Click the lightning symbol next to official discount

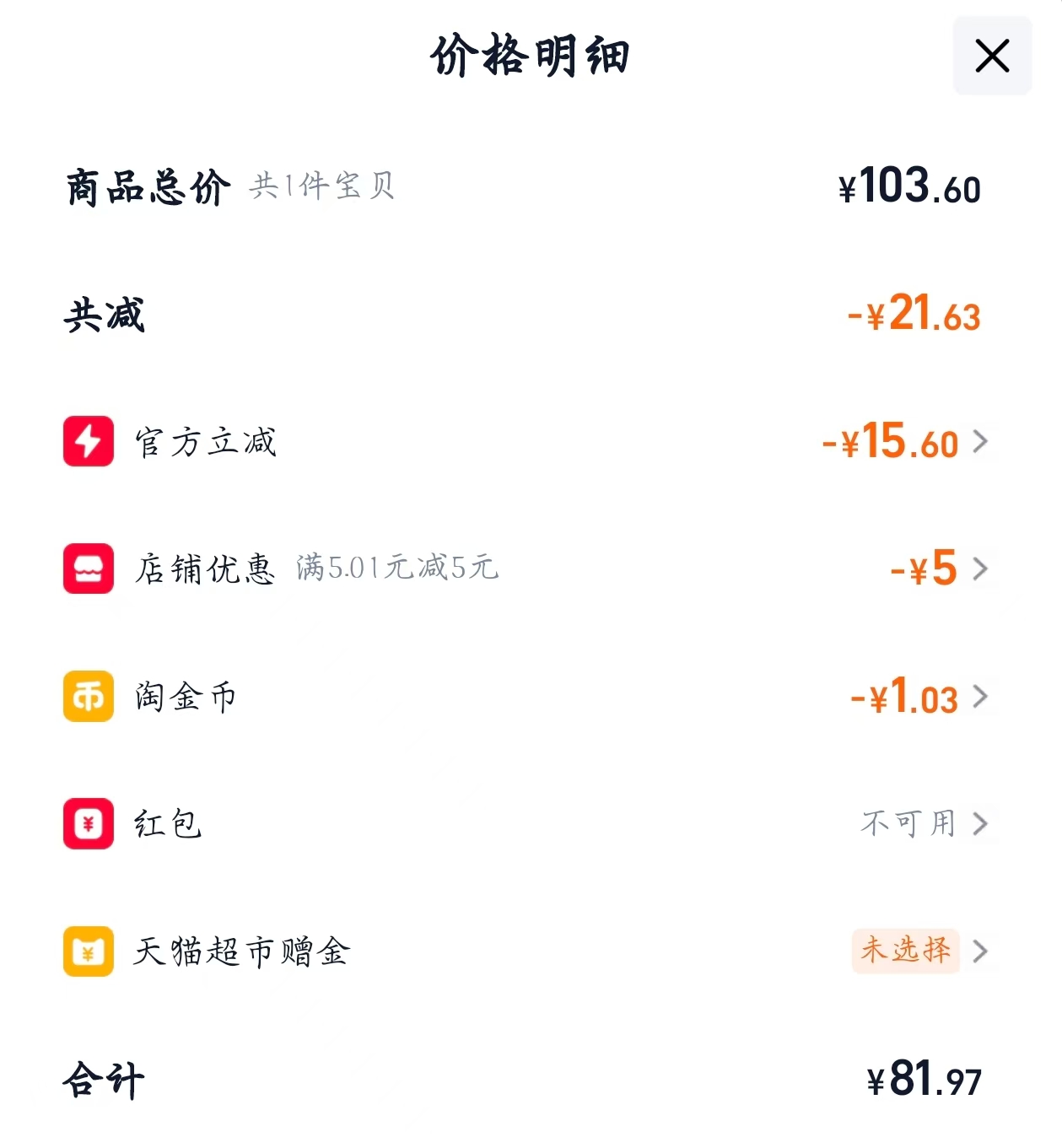coord(88,442)
